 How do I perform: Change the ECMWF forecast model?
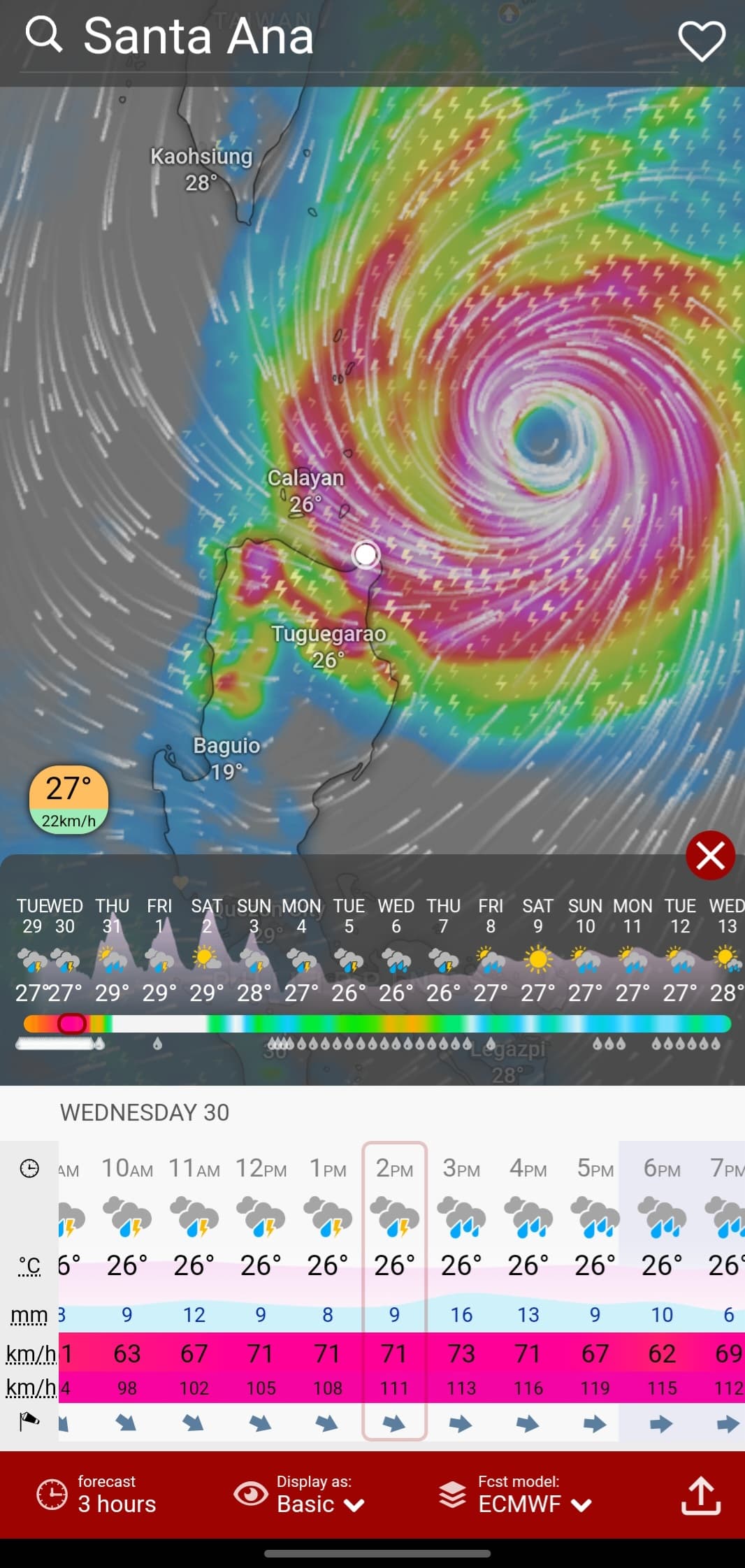[x=516, y=1495]
